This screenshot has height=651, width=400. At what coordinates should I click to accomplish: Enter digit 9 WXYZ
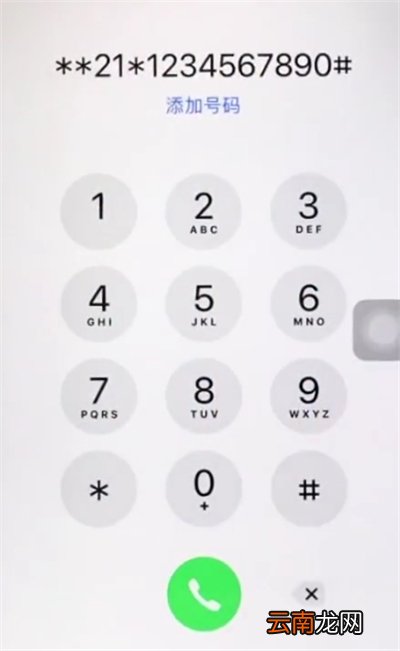coord(309,396)
